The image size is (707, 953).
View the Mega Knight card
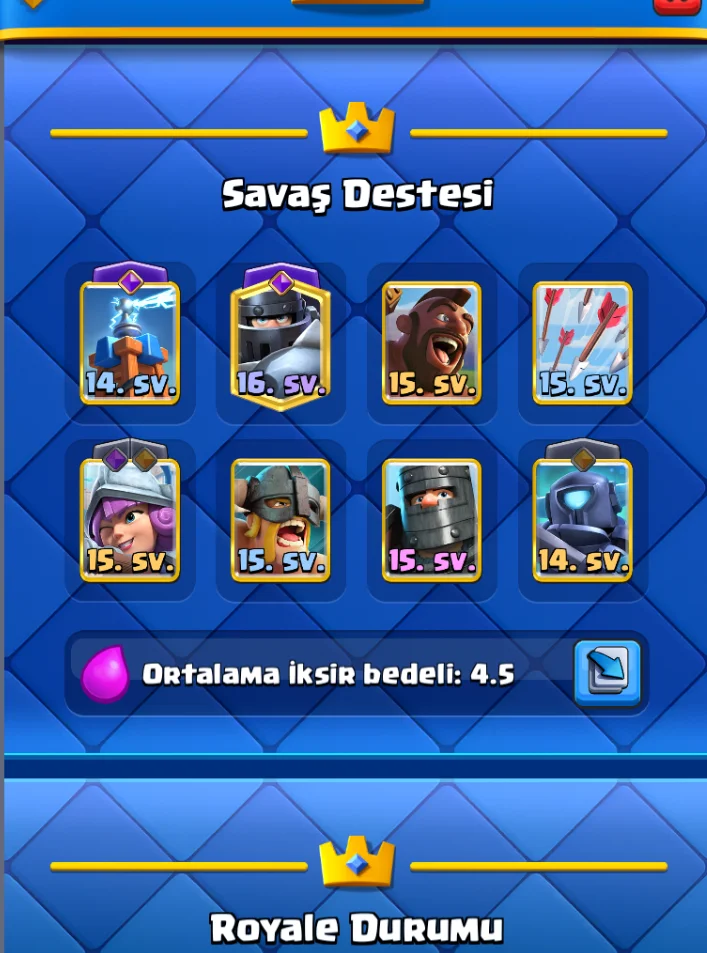[x=281, y=342]
